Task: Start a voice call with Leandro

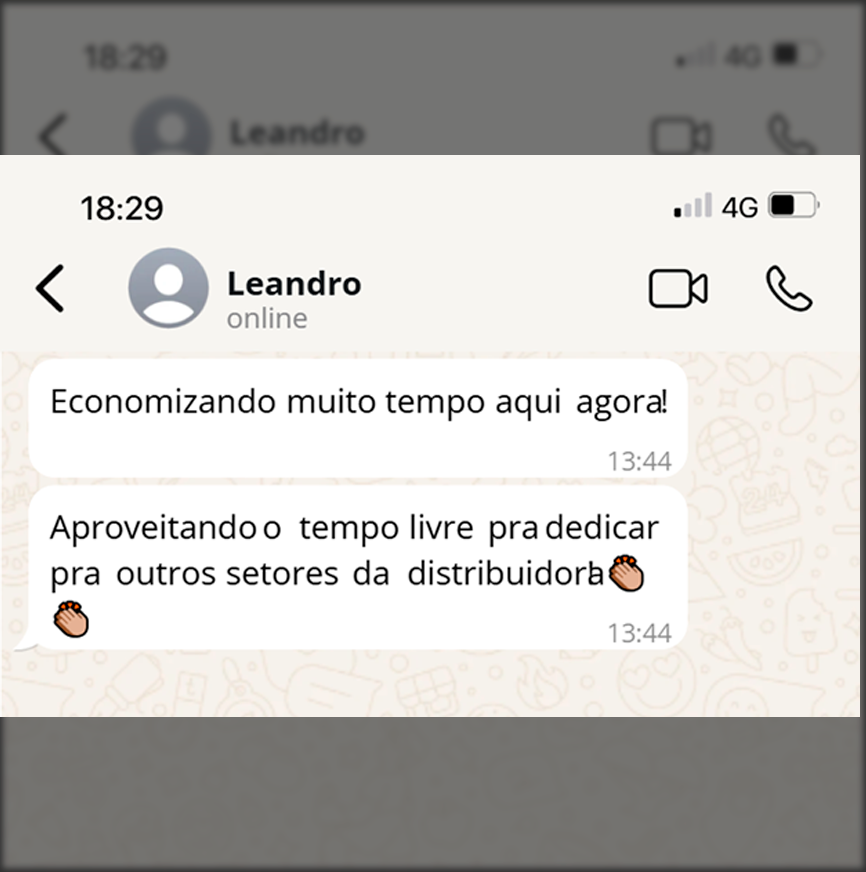Action: coord(789,291)
